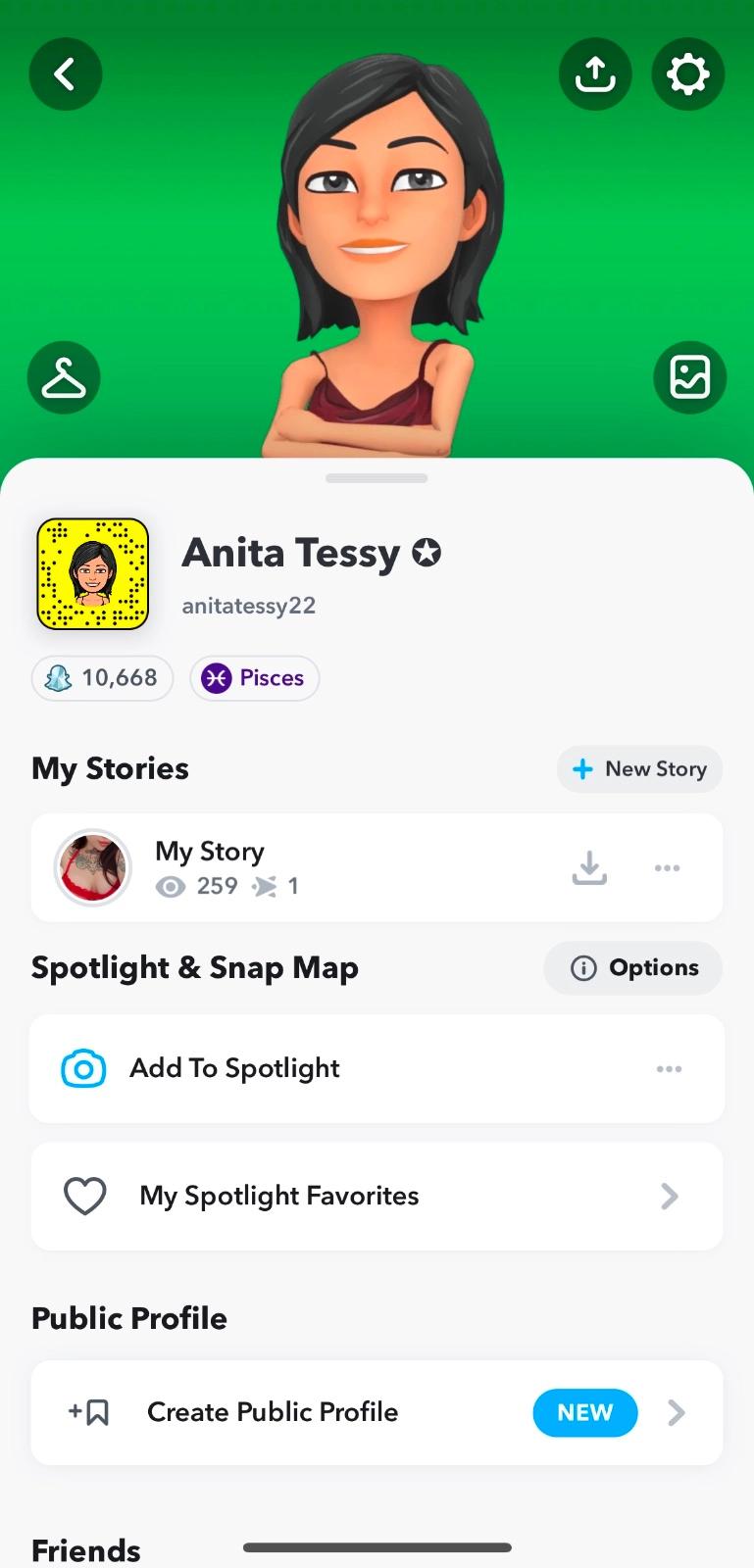754x1568 pixels.
Task: Download My Story
Action: click(x=589, y=867)
